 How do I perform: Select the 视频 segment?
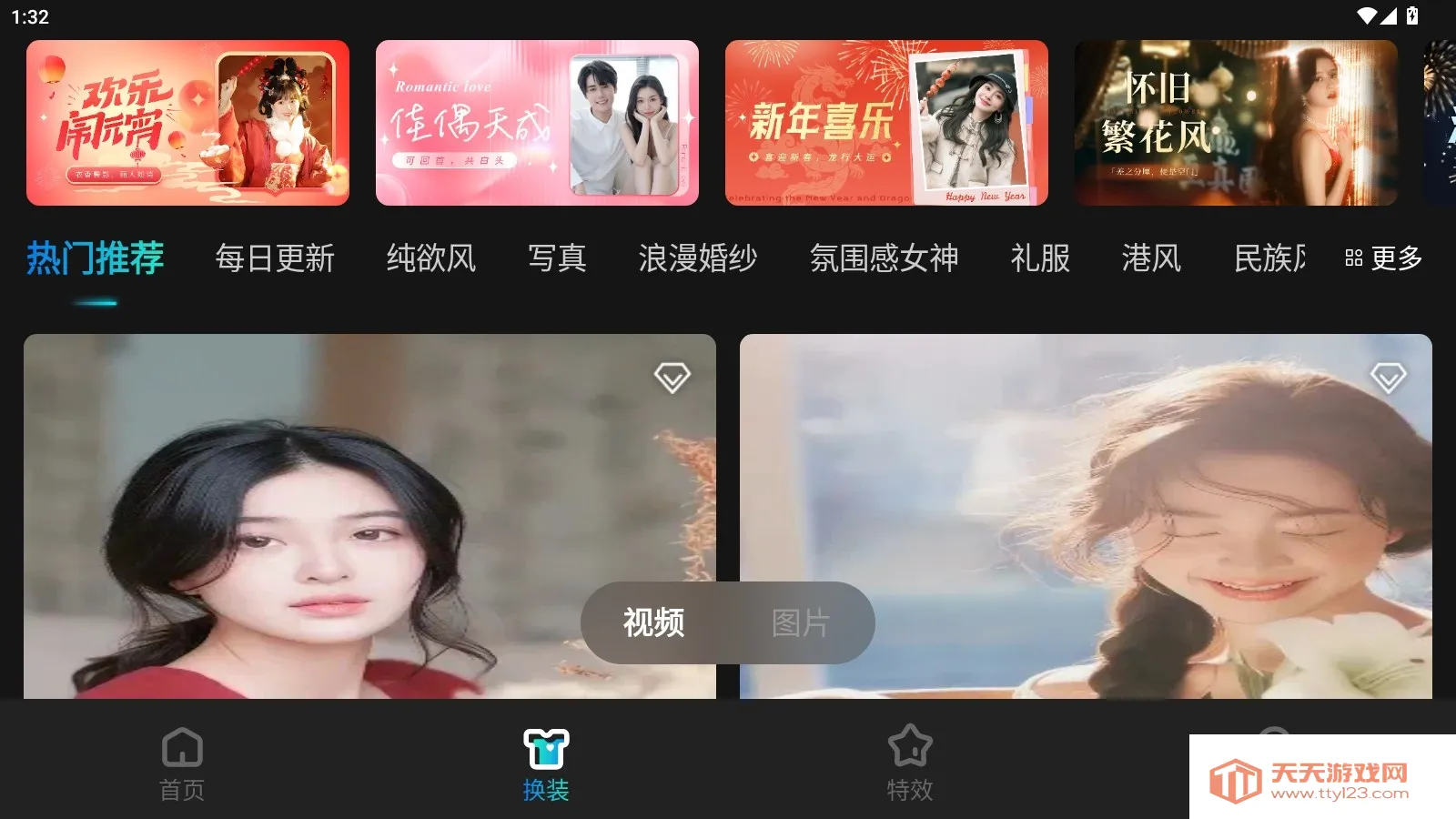tap(653, 623)
